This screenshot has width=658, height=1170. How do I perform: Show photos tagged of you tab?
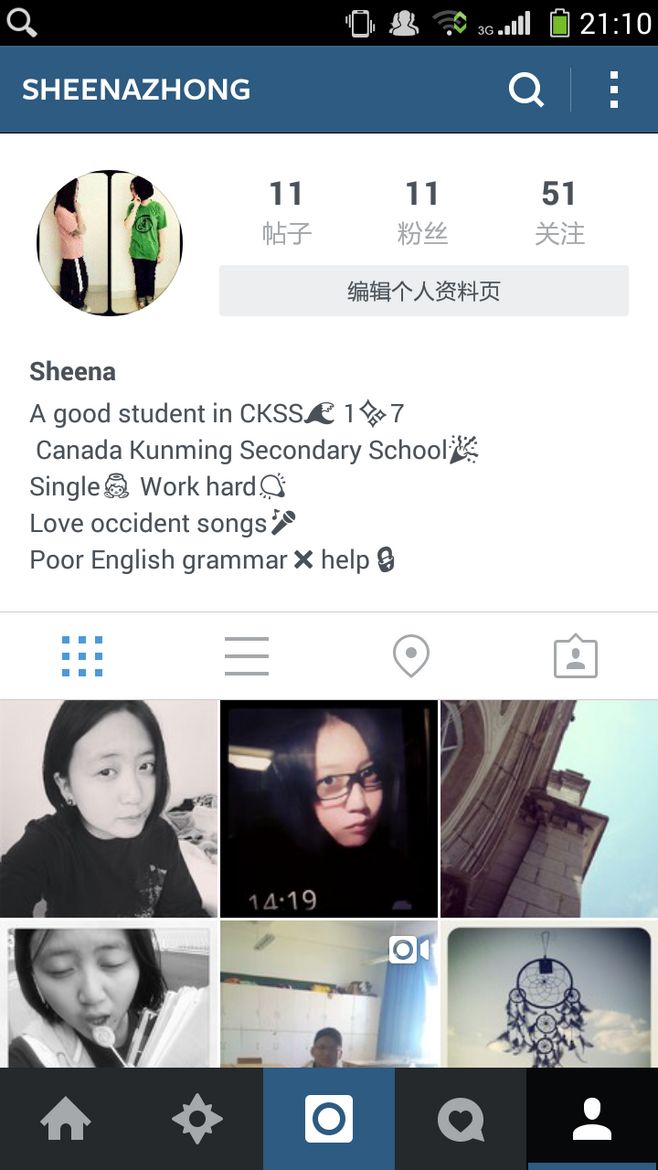click(575, 656)
